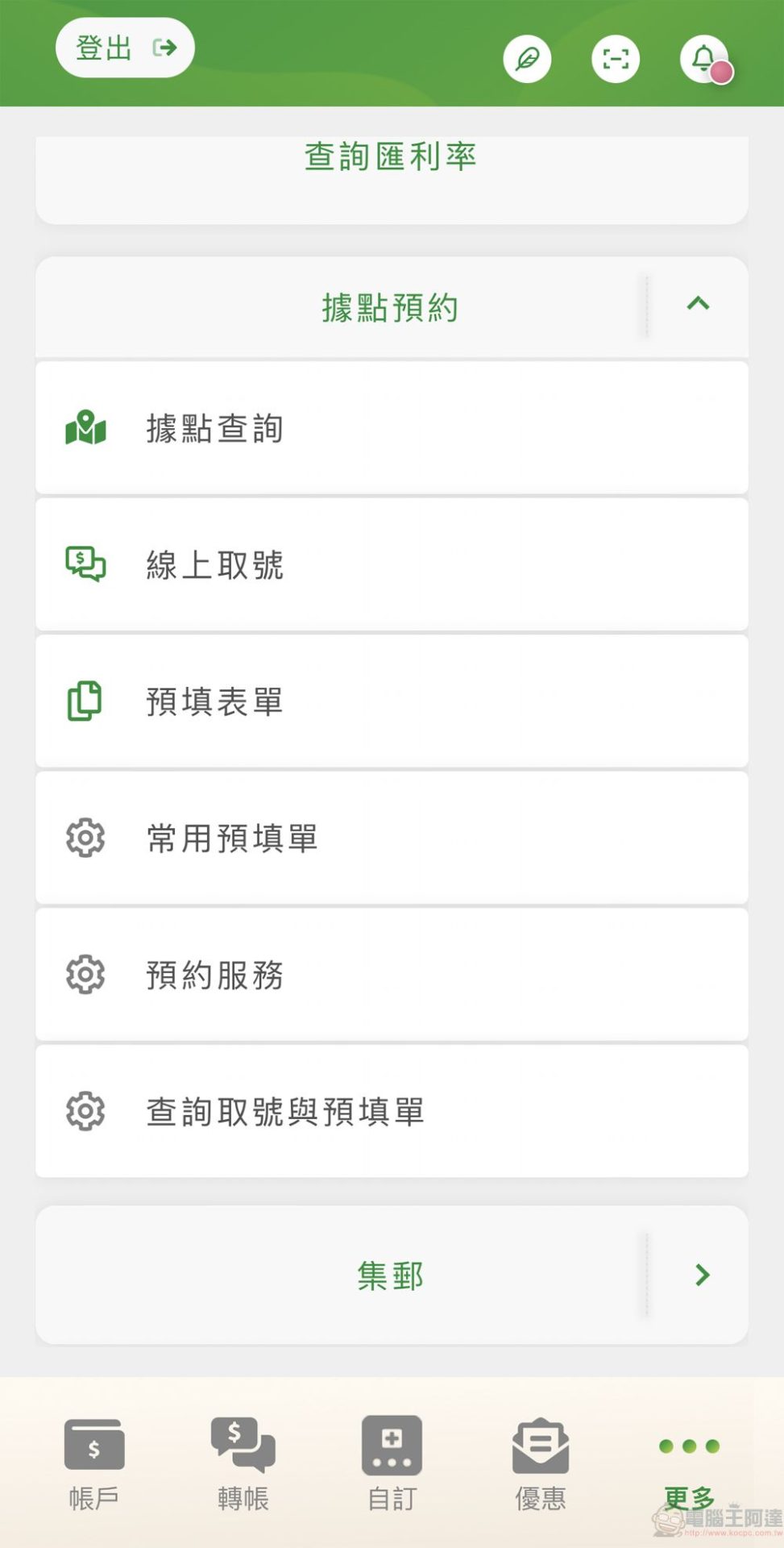
Task: Select 預約服務 appointment service
Action: pos(392,975)
